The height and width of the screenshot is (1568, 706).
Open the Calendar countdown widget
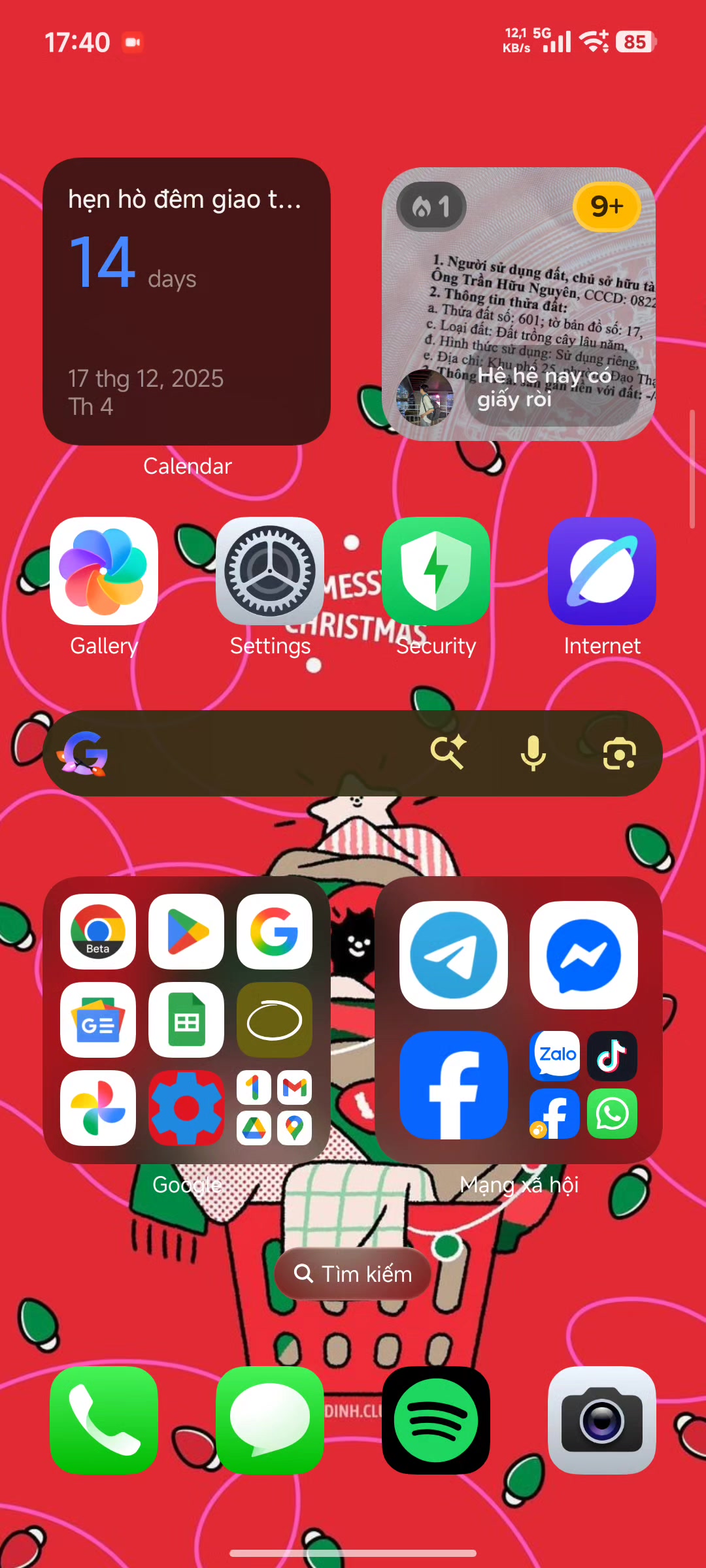click(x=186, y=302)
